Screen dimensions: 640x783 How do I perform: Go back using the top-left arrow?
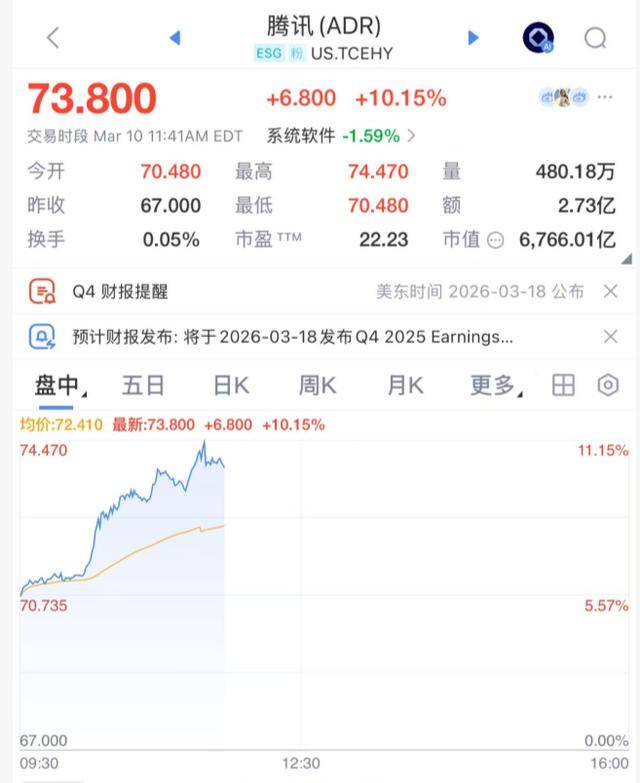[53, 38]
